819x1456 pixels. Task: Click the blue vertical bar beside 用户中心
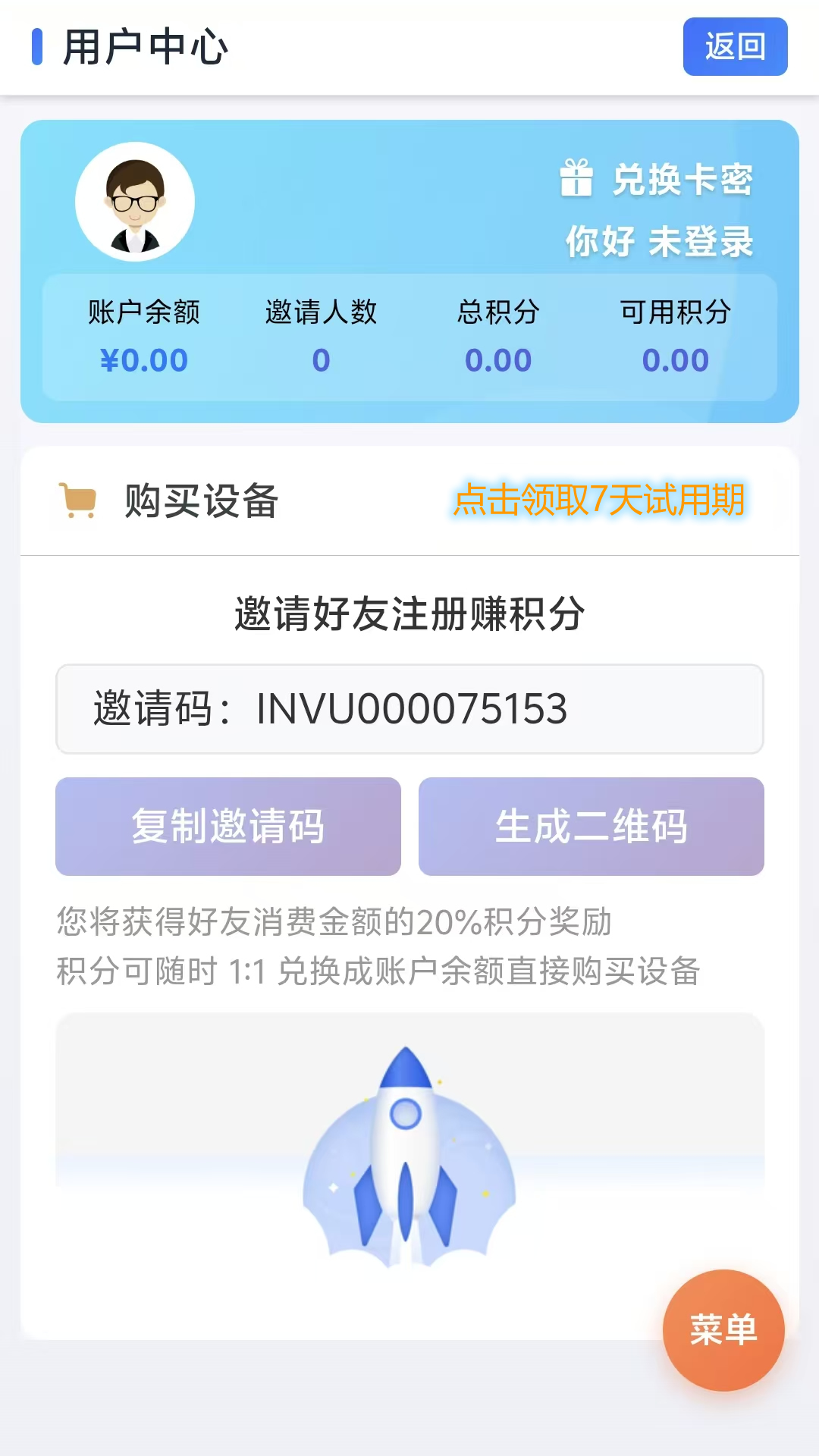pos(36,47)
